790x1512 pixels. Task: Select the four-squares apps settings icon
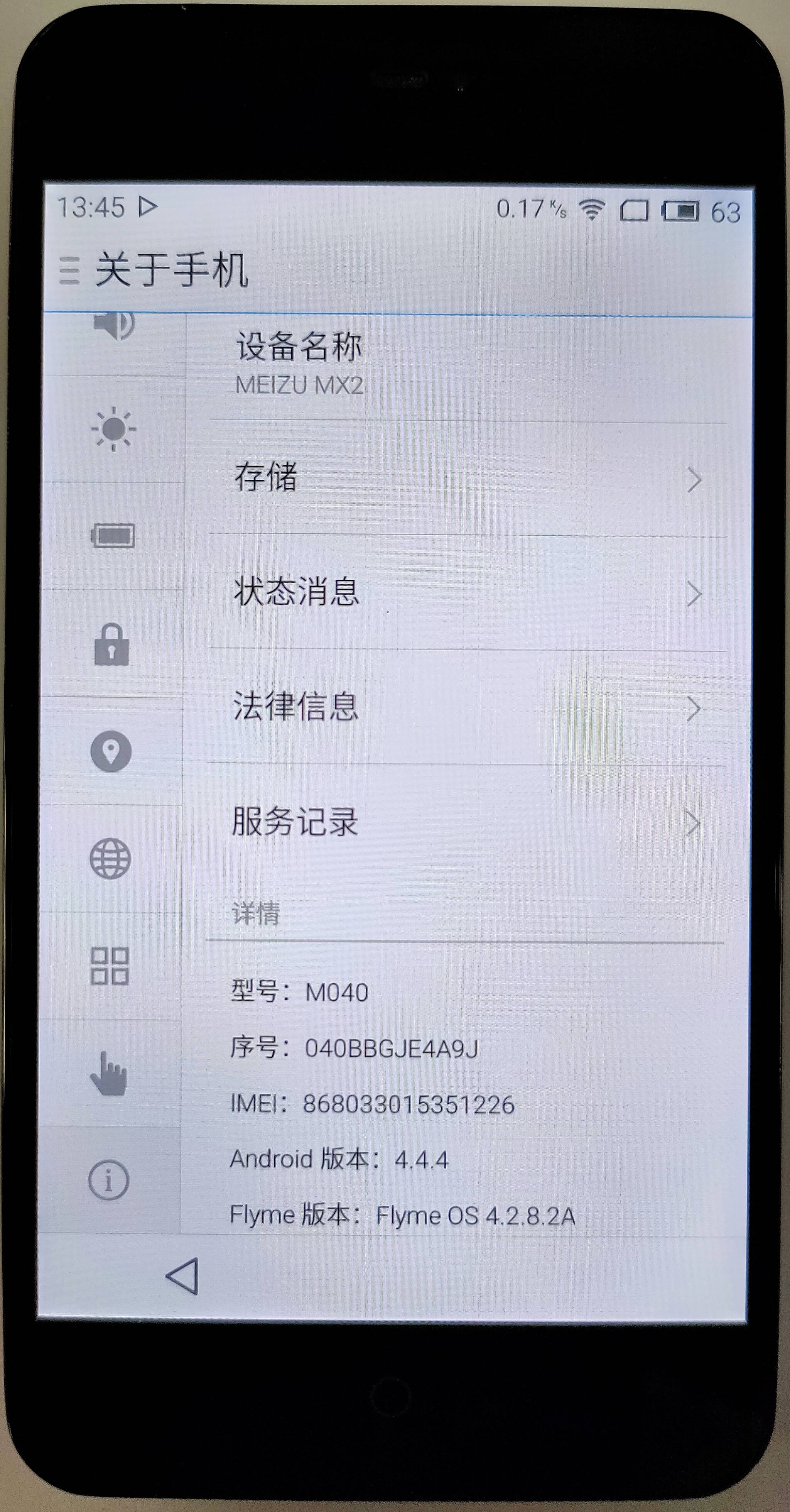(110, 966)
